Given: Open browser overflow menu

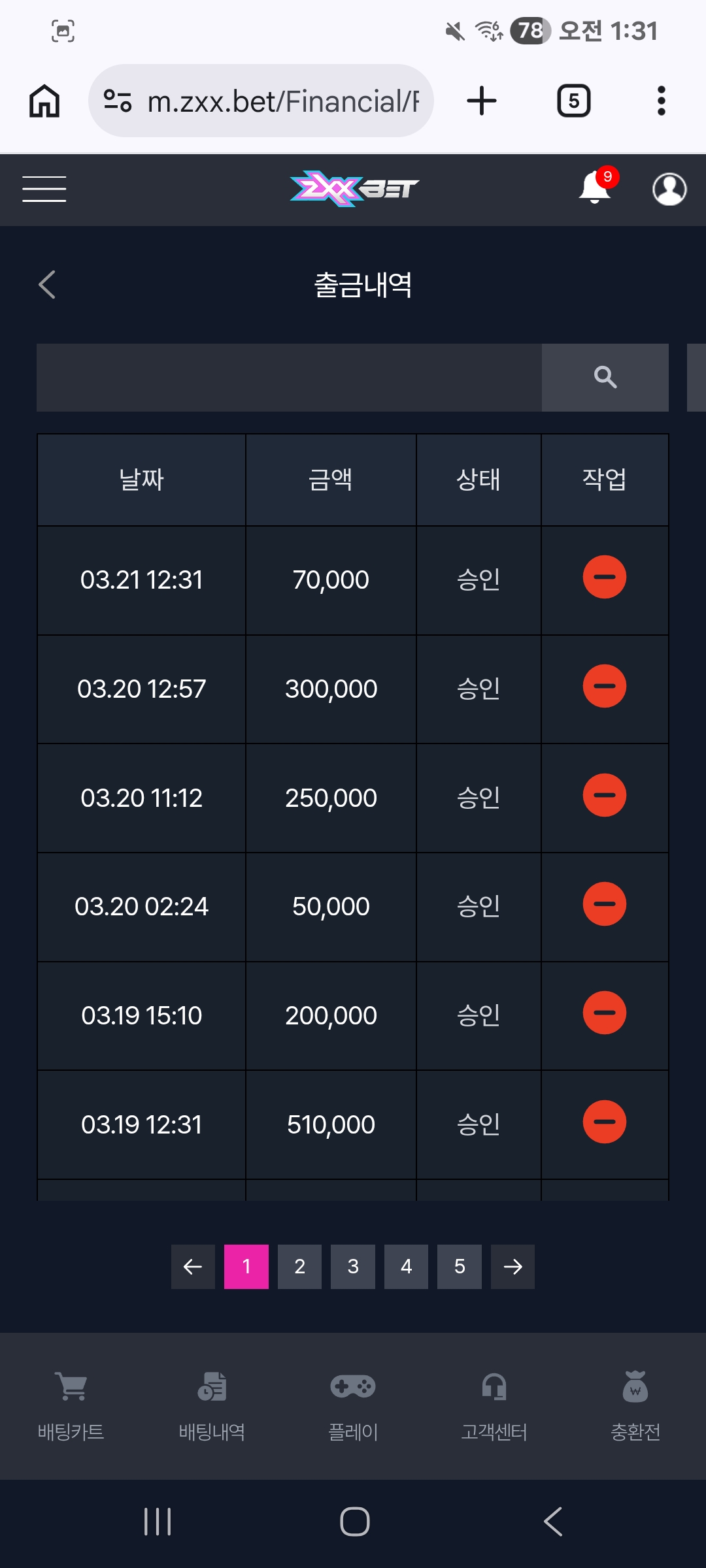Looking at the screenshot, I should point(661,101).
